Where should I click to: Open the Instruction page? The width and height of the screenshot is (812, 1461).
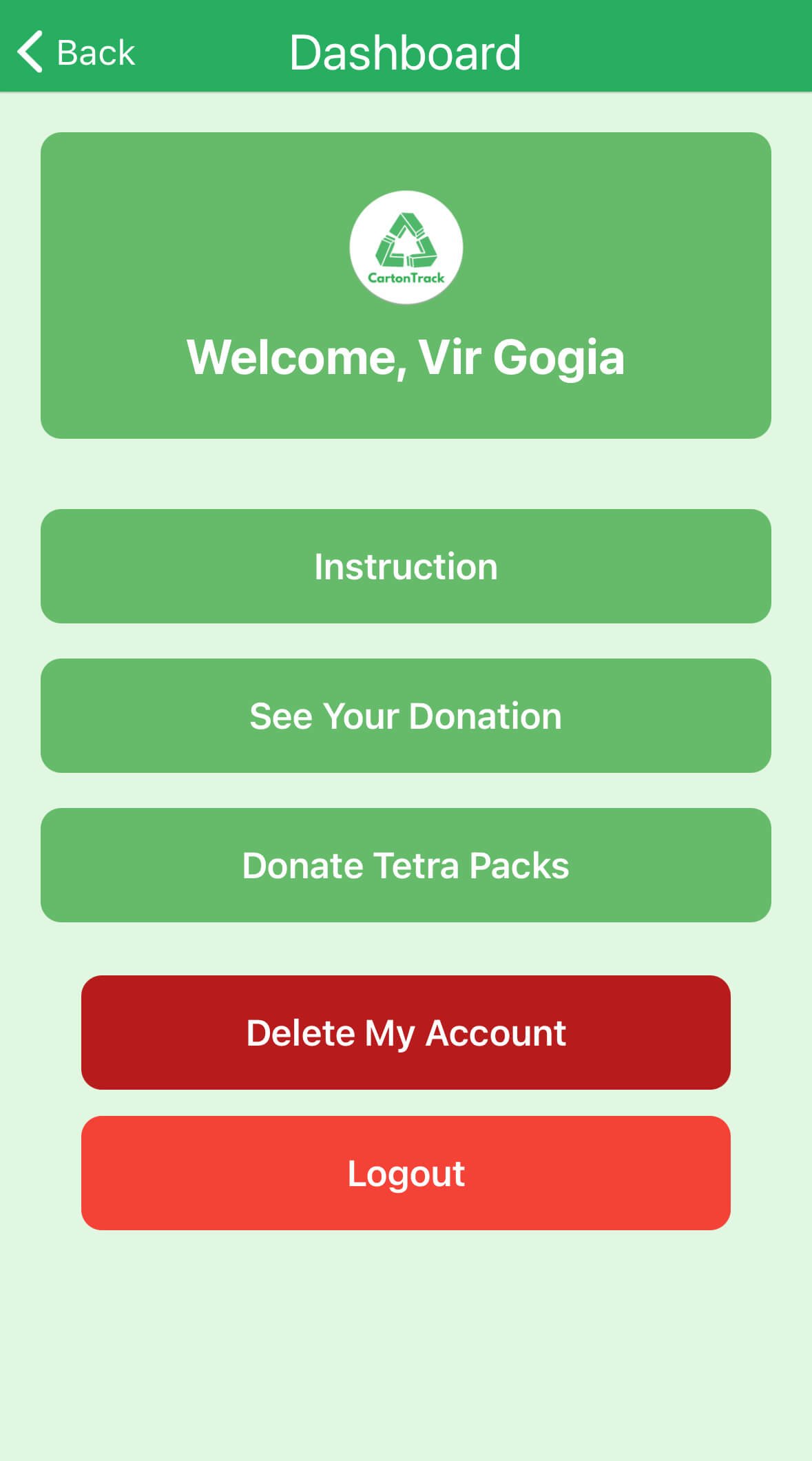pyautogui.click(x=406, y=566)
